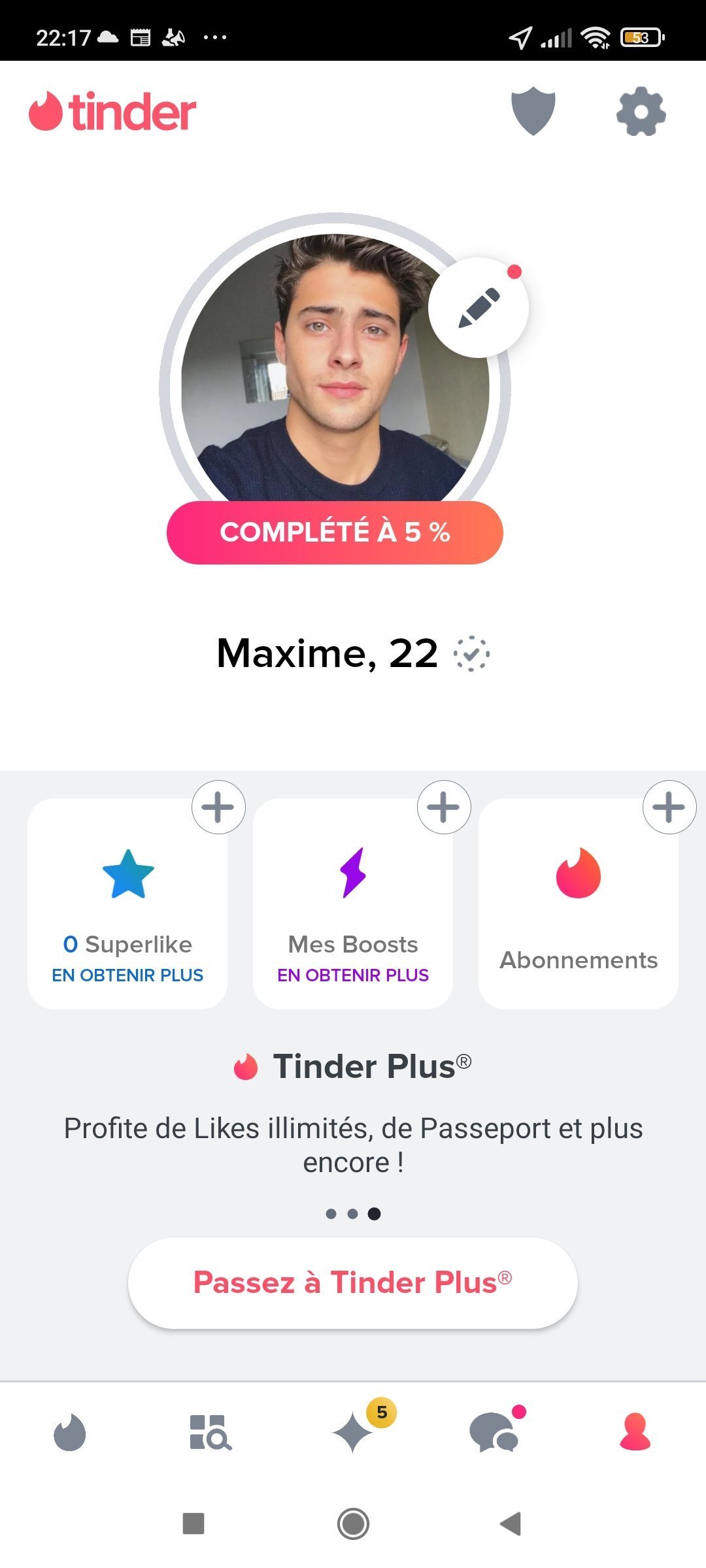The width and height of the screenshot is (706, 1568).
Task: Edit profile with the pencil button
Action: [x=479, y=308]
